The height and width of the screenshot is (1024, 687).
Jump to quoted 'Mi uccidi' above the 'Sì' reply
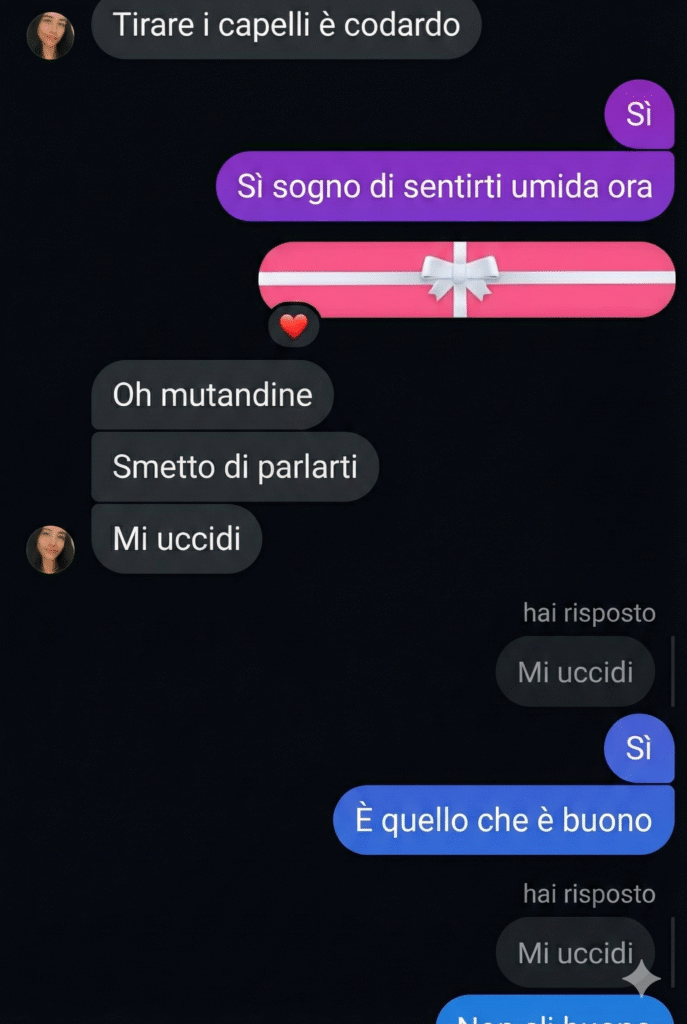(575, 671)
